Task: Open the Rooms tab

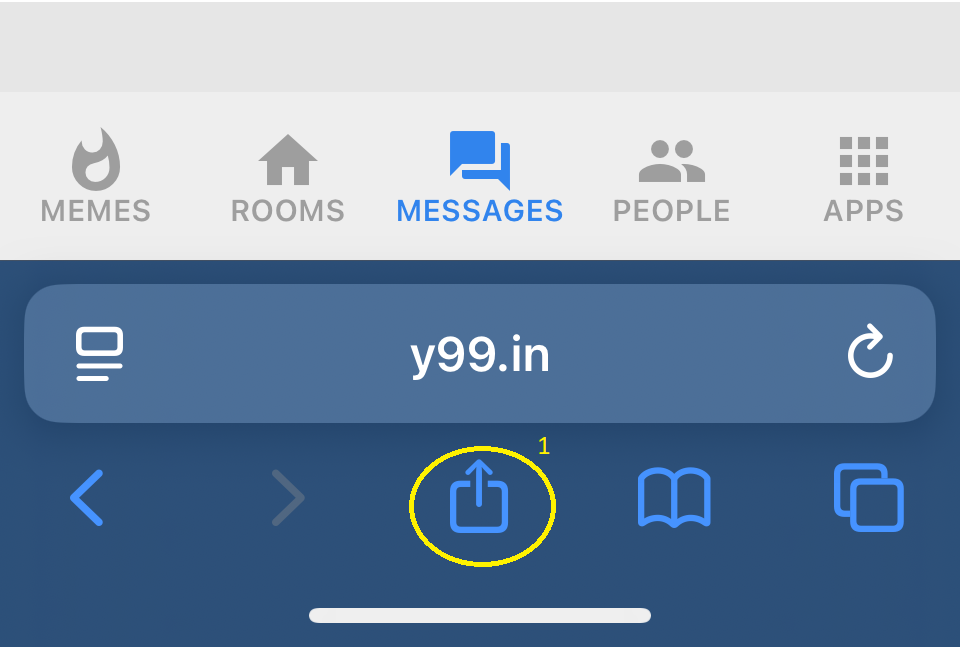Action: [288, 178]
